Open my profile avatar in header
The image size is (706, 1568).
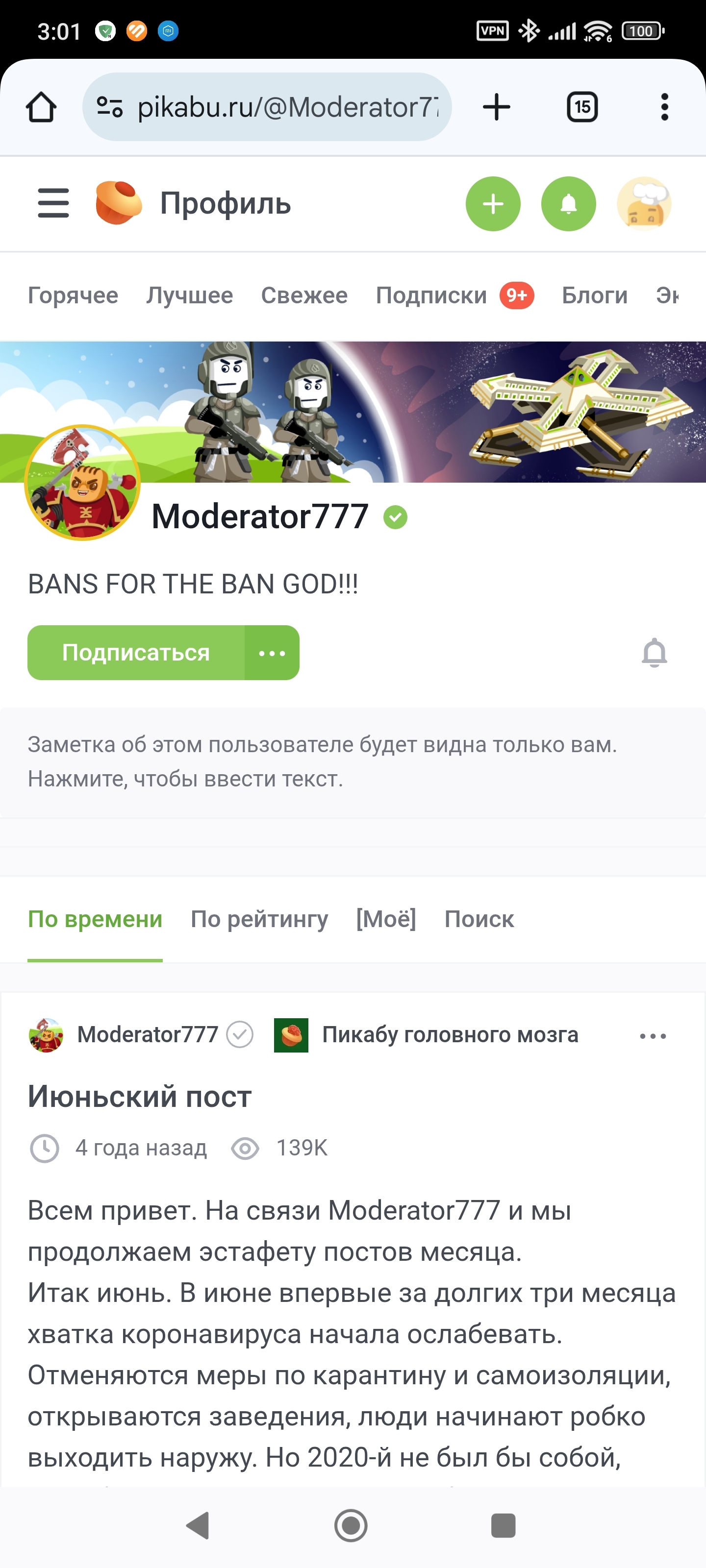[x=644, y=204]
